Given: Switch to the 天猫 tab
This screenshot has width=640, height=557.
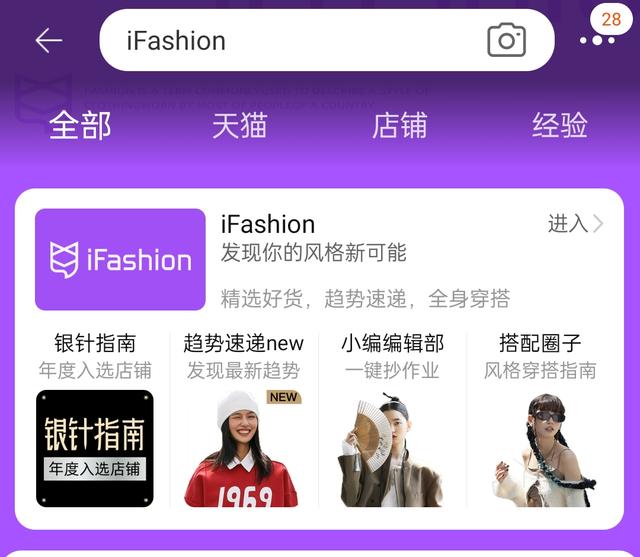Looking at the screenshot, I should click(x=239, y=126).
